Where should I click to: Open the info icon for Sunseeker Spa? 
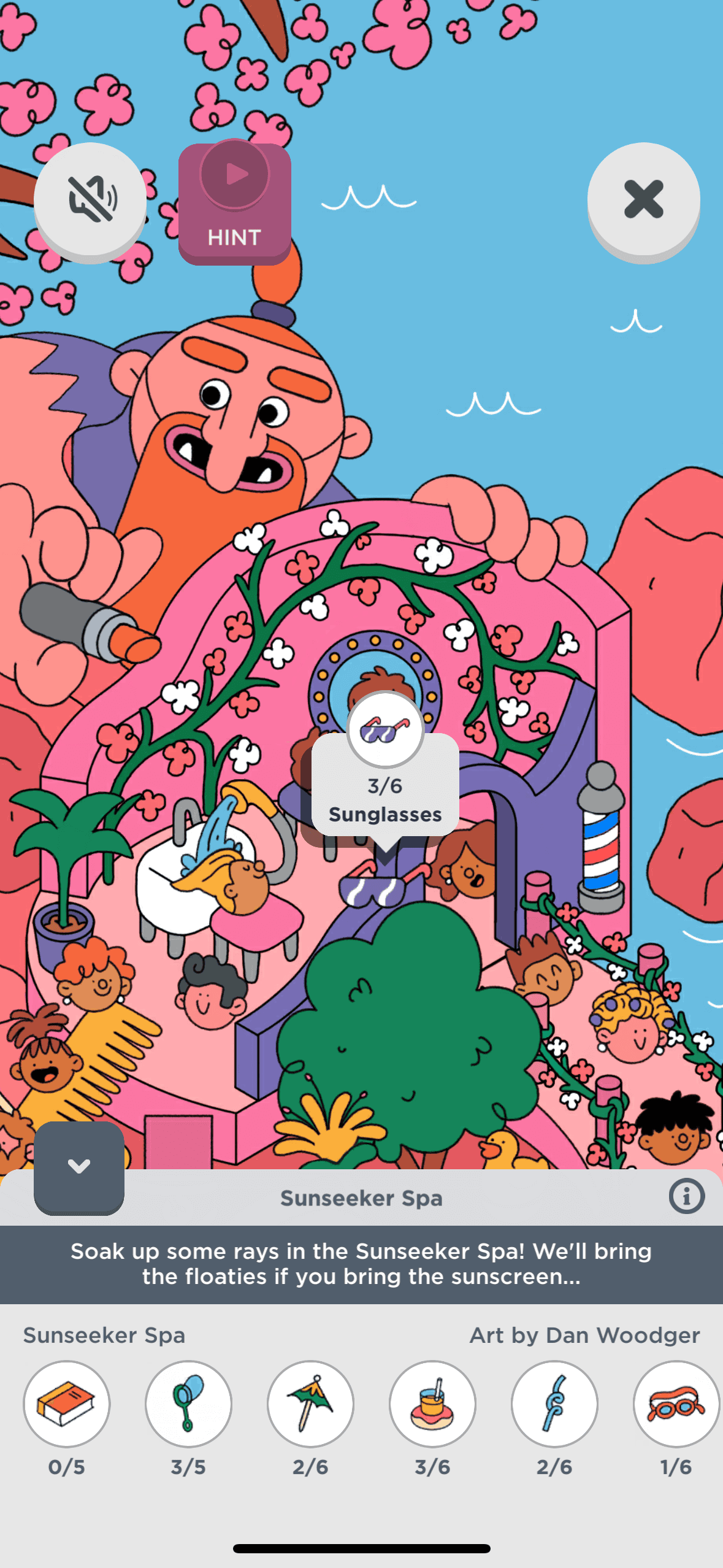(x=686, y=1196)
